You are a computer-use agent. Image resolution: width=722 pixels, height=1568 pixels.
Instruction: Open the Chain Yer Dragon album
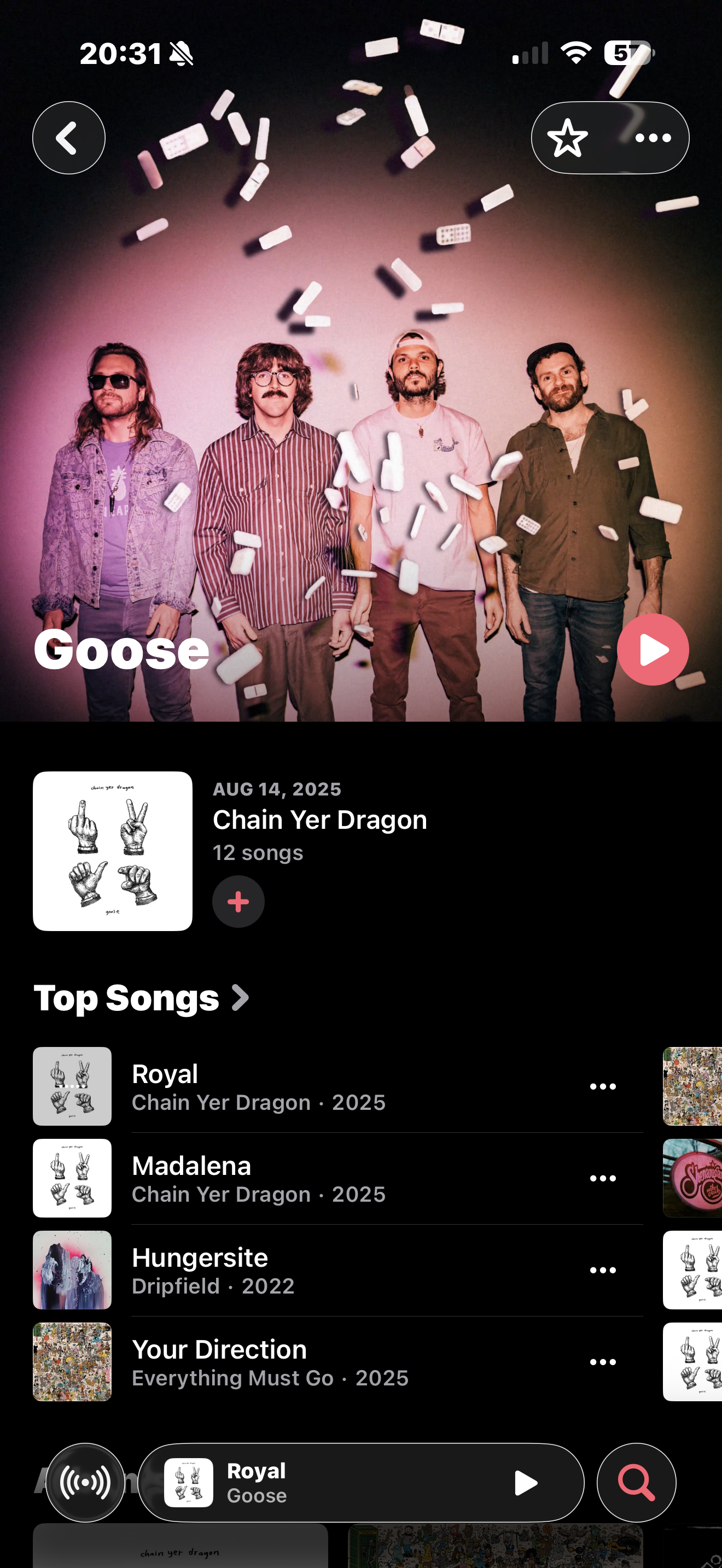(319, 820)
